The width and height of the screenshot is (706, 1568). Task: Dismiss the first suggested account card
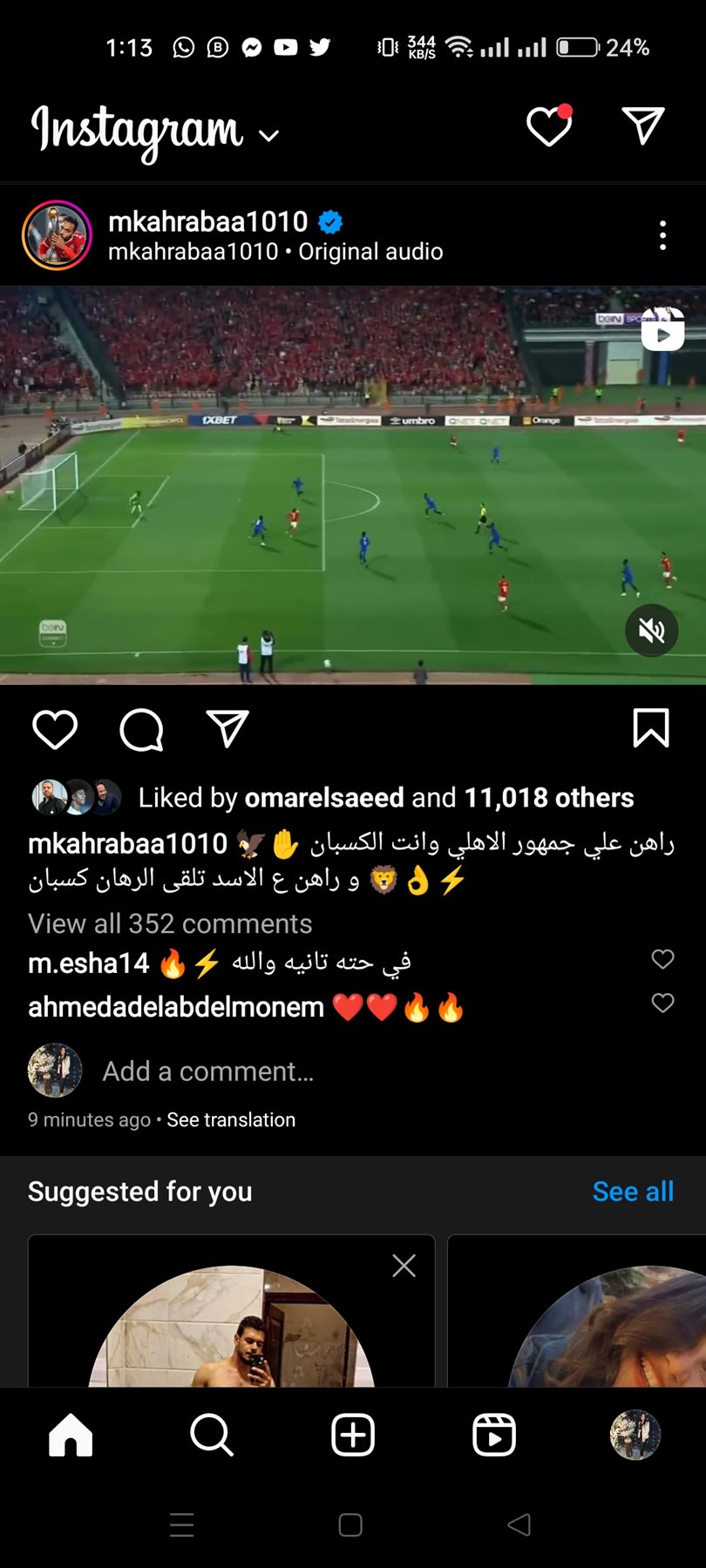[404, 1266]
